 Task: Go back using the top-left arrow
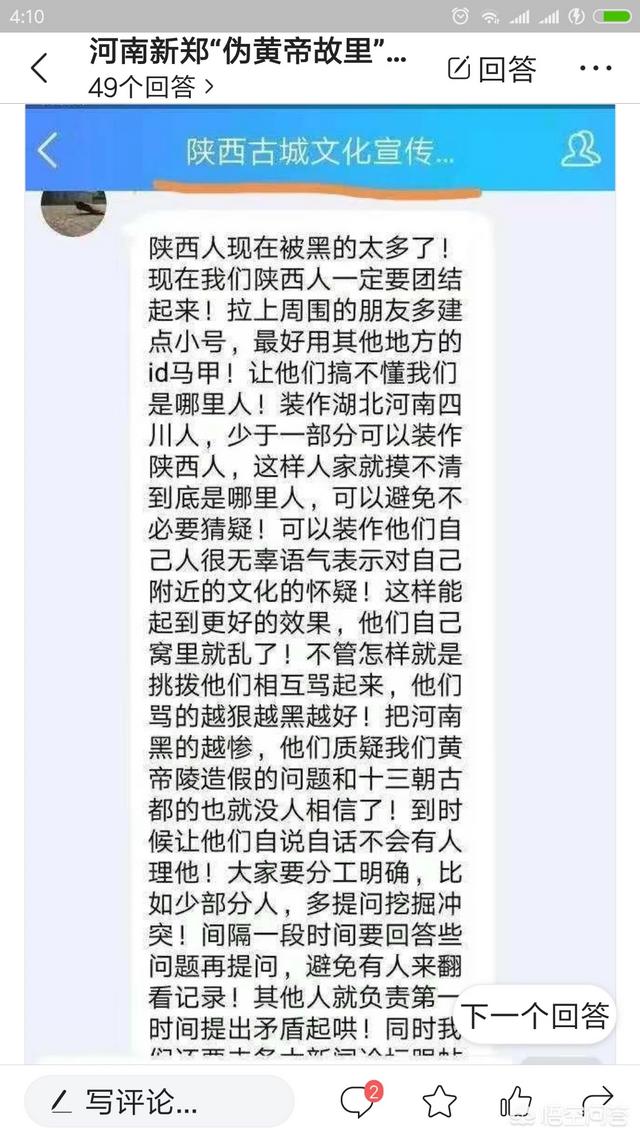coord(39,69)
